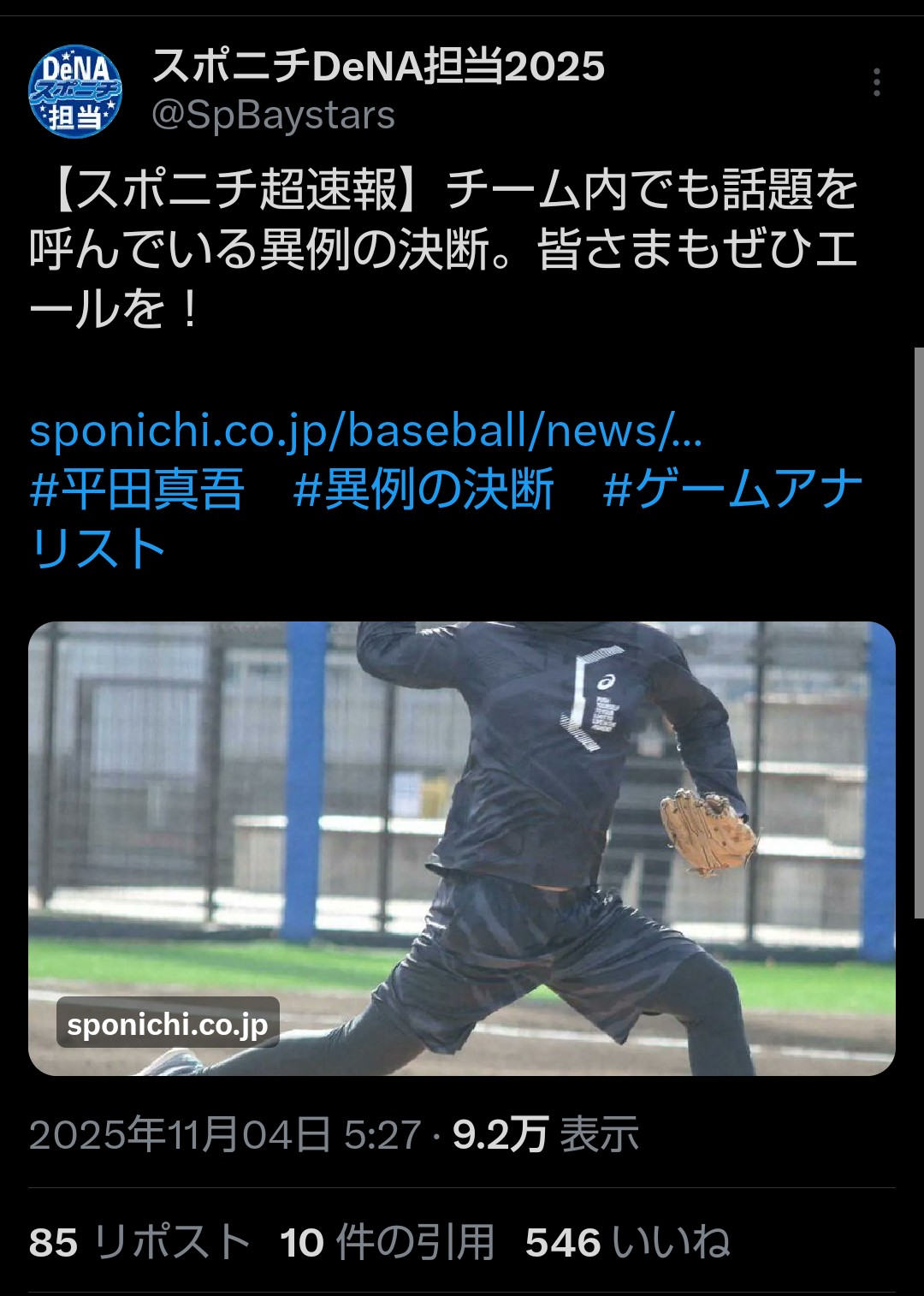View the 10 件の引用 quotes
The image size is (924, 1296).
(x=387, y=1242)
